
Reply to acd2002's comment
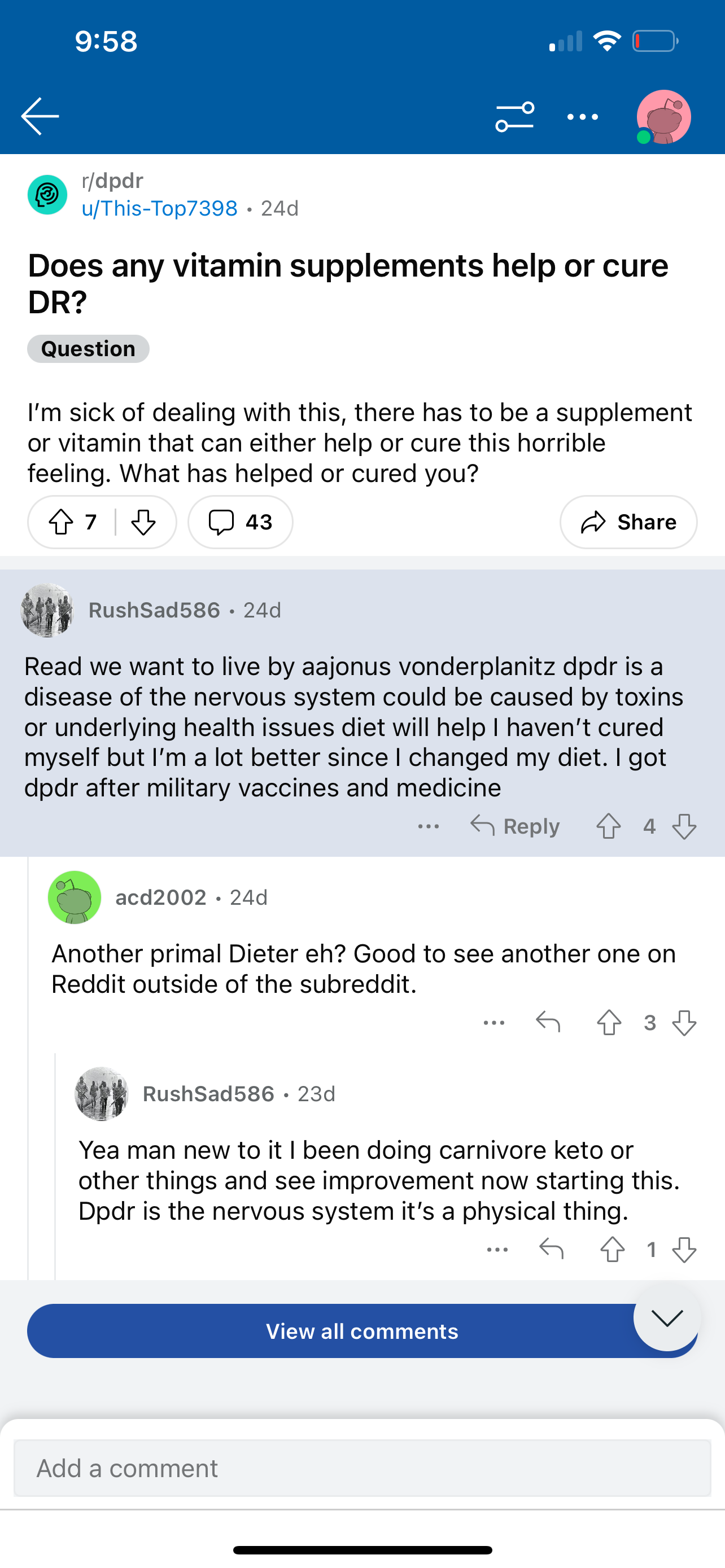548,1022
